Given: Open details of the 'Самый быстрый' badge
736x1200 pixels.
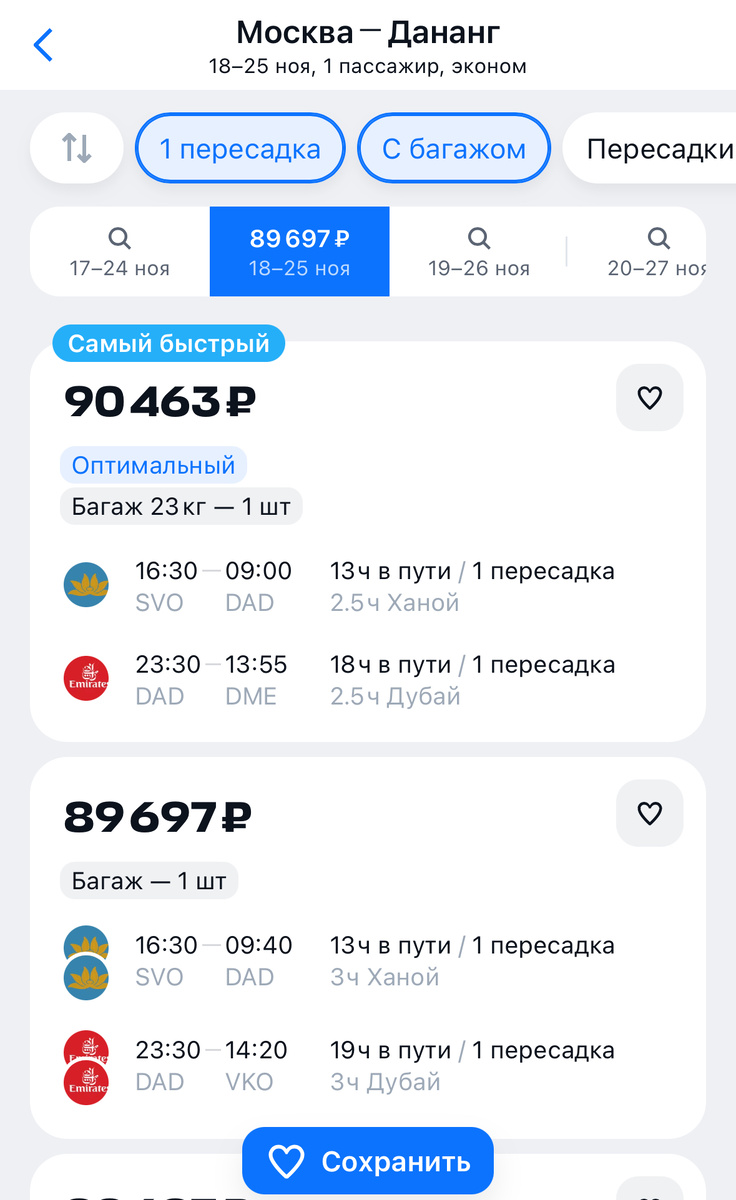Looking at the screenshot, I should pos(168,343).
